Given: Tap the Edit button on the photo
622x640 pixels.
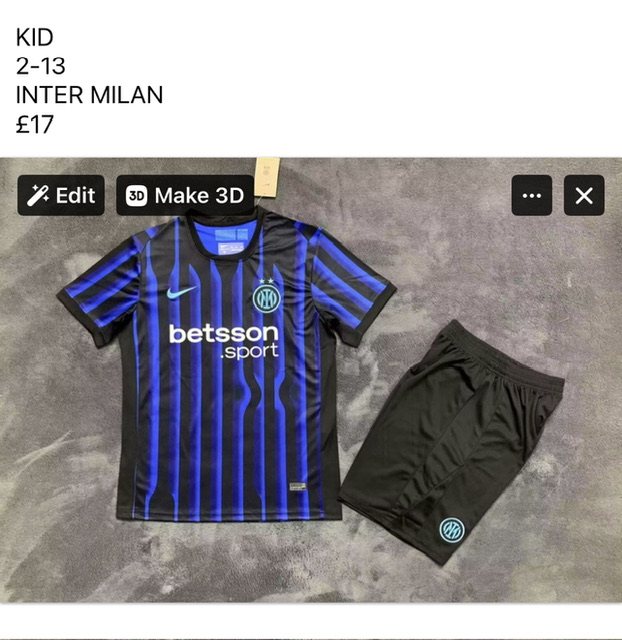Looking at the screenshot, I should pyautogui.click(x=61, y=195).
